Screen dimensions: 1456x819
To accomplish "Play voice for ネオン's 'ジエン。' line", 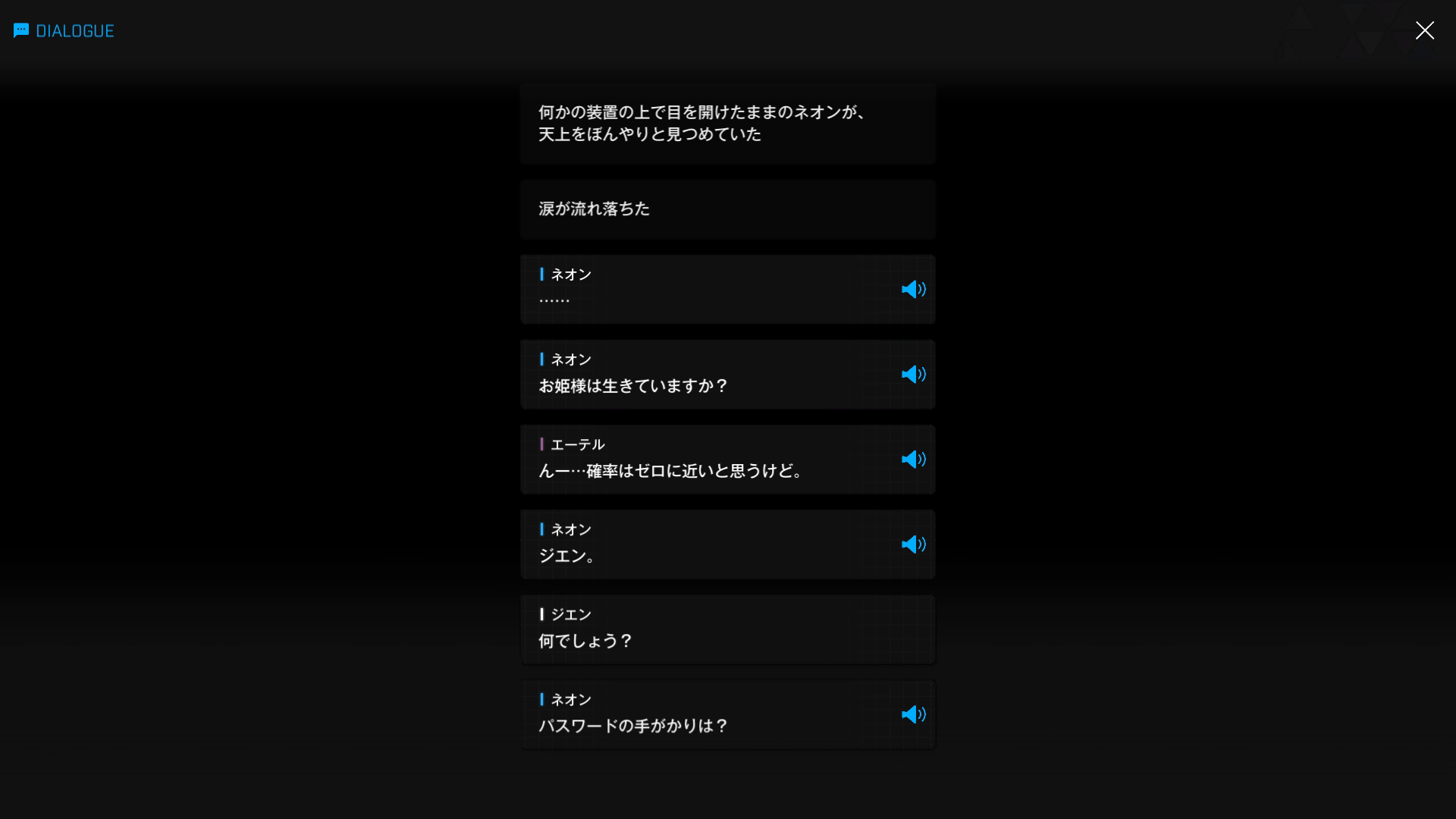I will click(913, 544).
